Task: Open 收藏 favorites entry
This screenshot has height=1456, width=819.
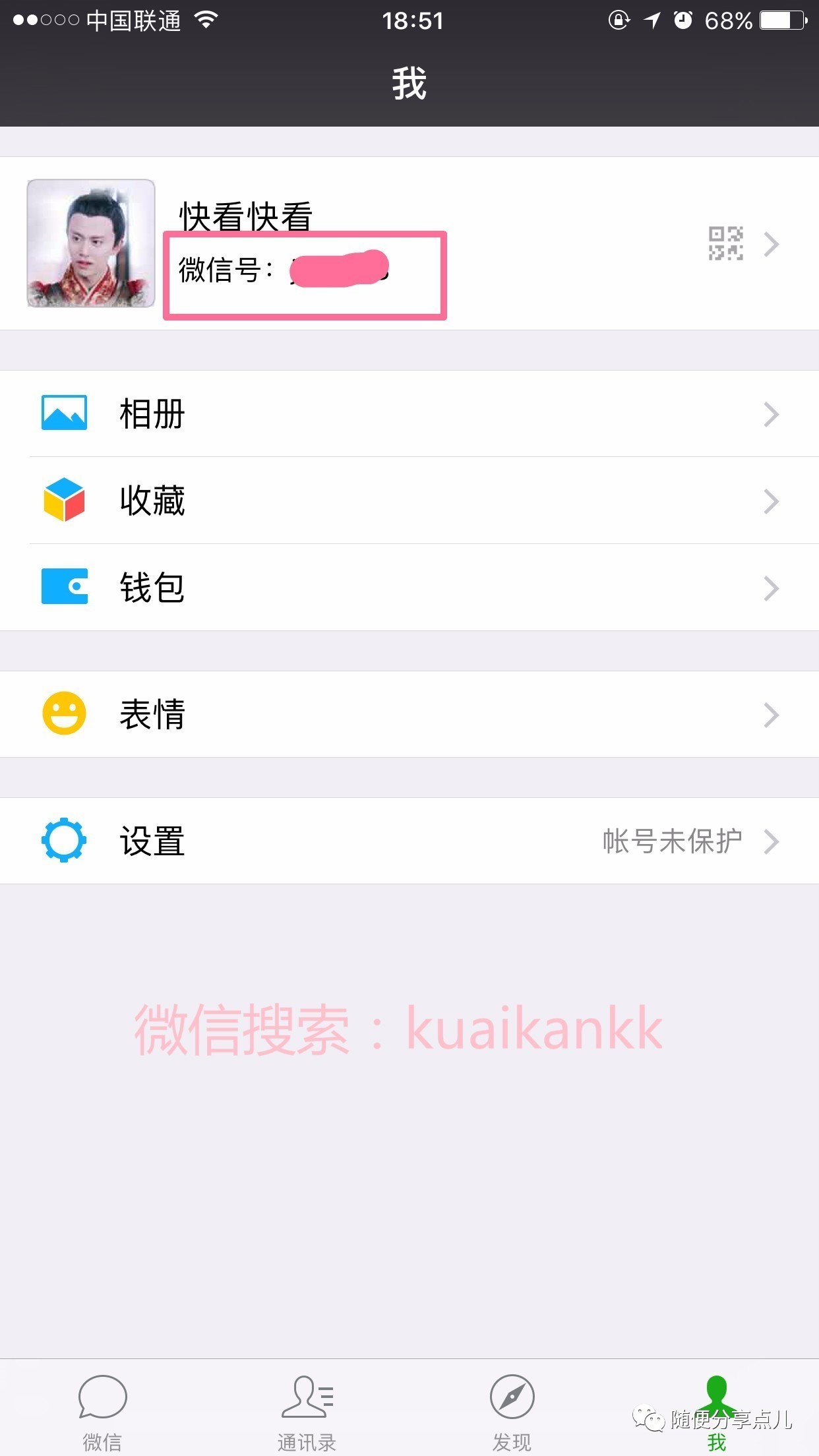Action: [152, 500]
